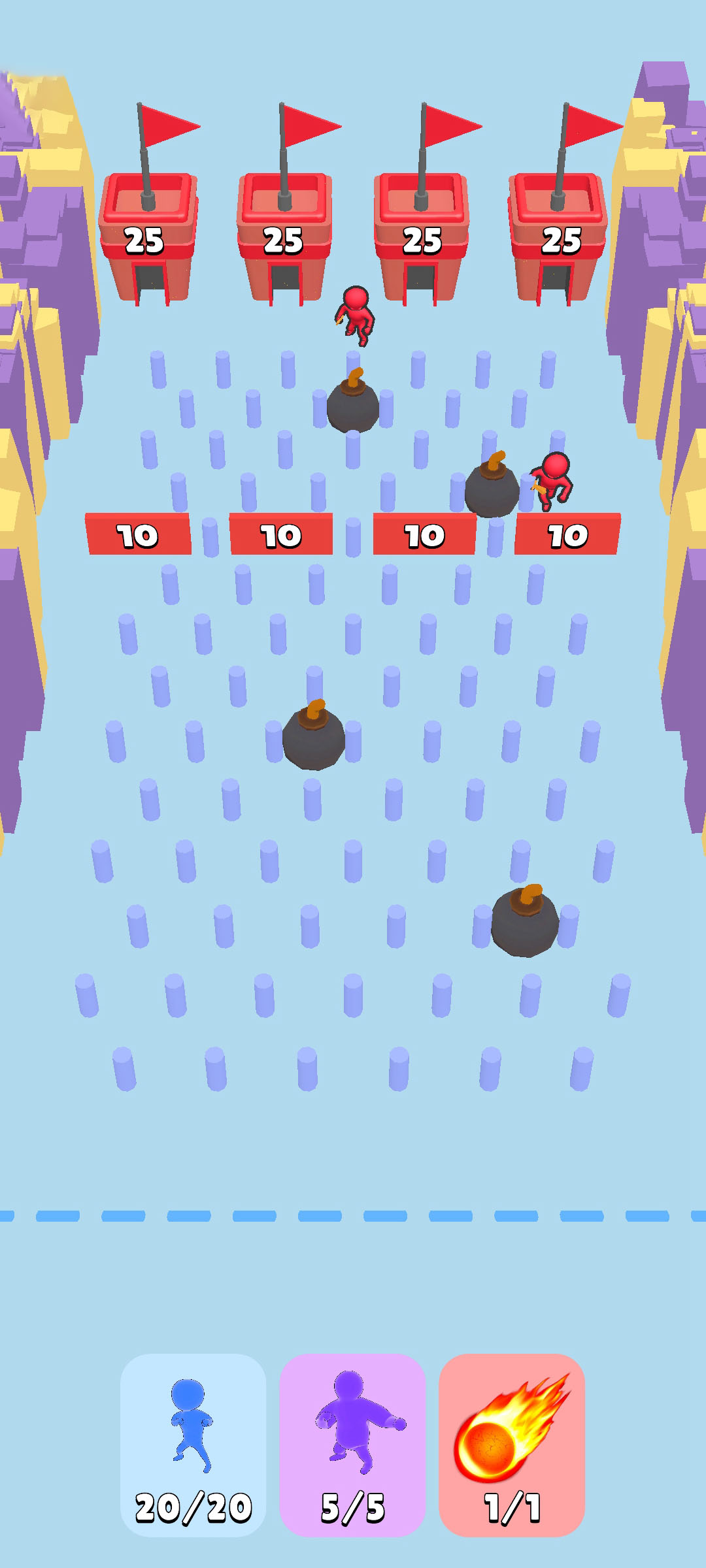Viewport: 706px width, 1568px height.
Task: Choose the purple giant unit card 5/5
Action: click(x=352, y=1445)
